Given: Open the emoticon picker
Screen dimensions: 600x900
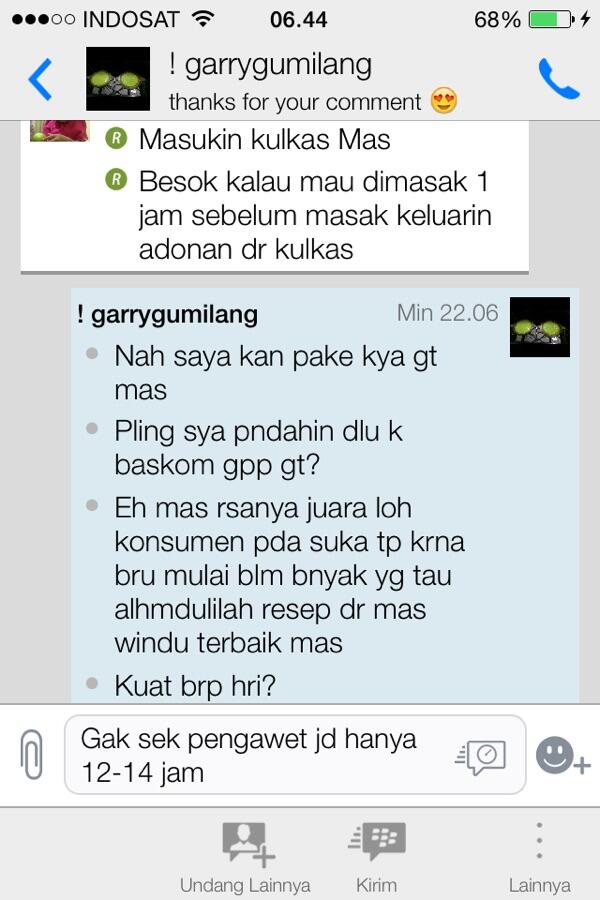Looking at the screenshot, I should [561, 756].
